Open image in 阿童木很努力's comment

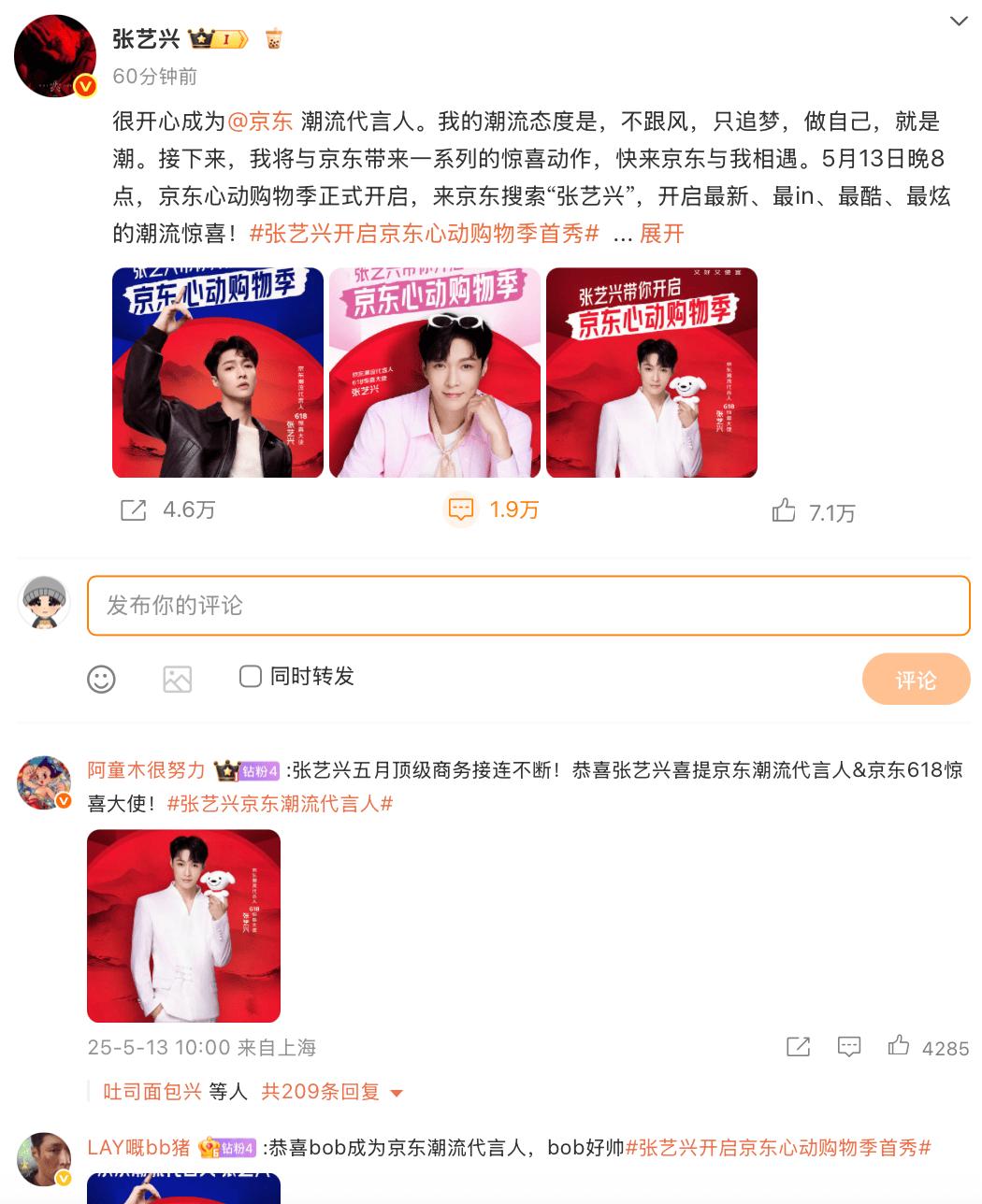pyautogui.click(x=183, y=925)
